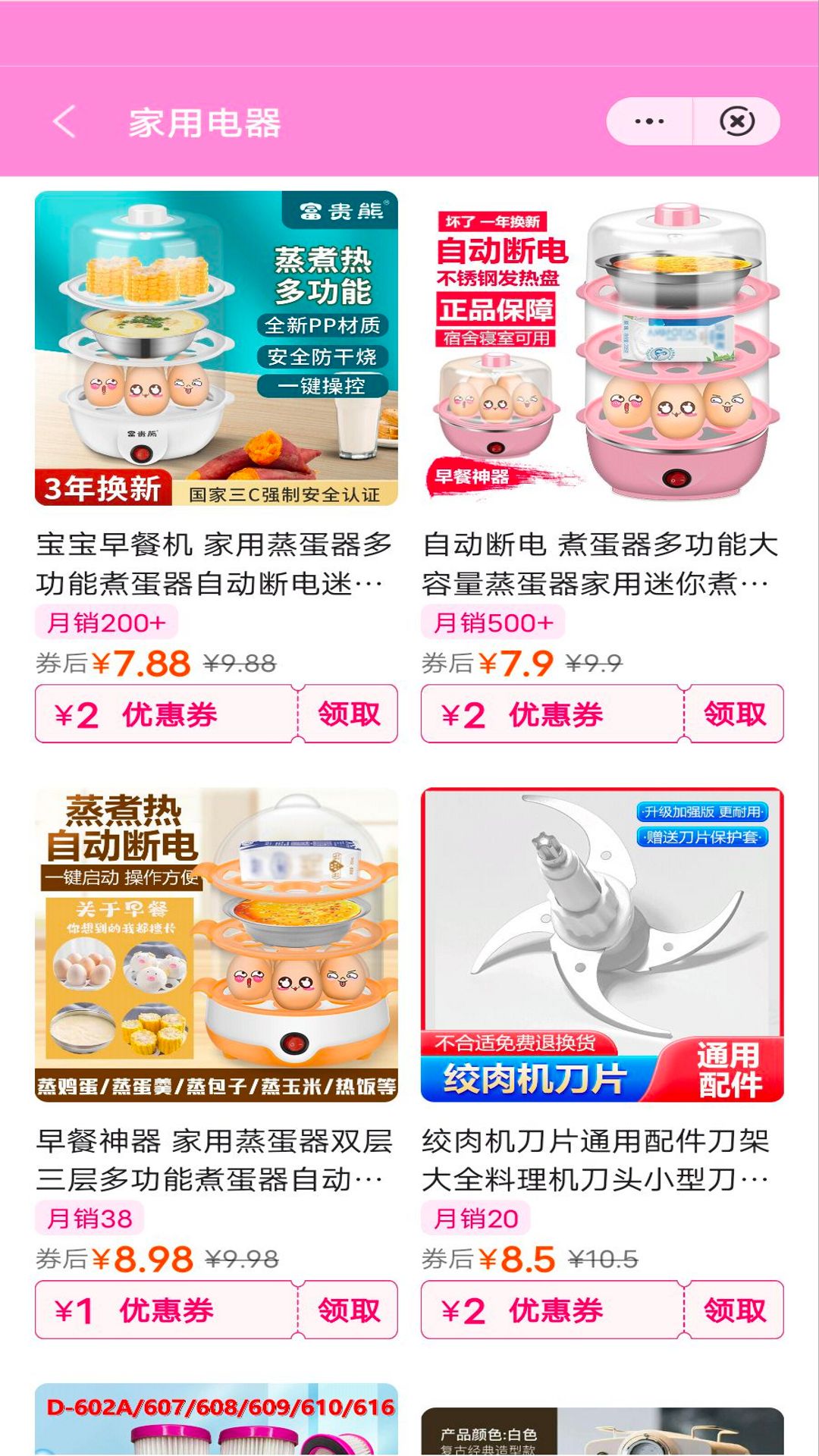Claim ¥2 coupon for 宝宝早餐机
Screen dimensions: 819x1456
click(x=349, y=714)
